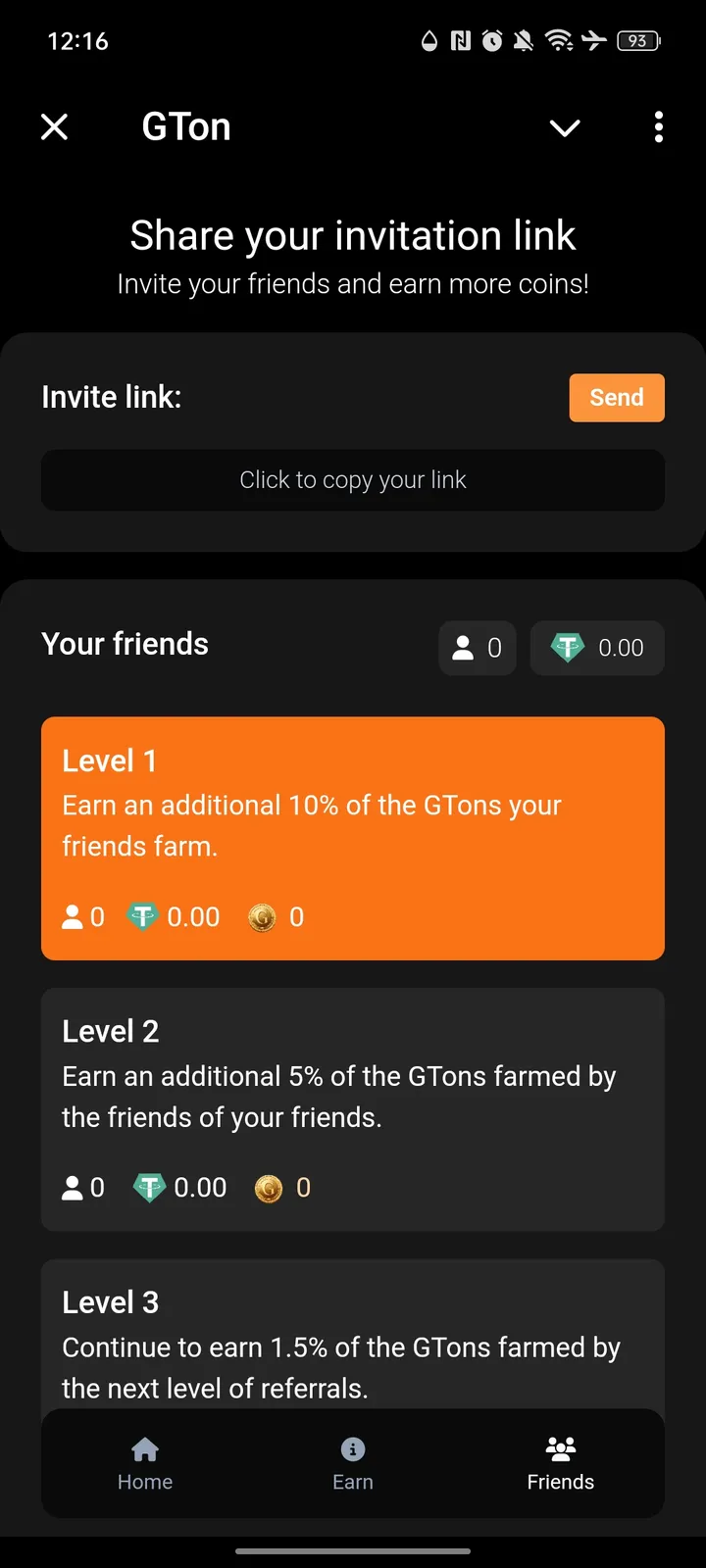The image size is (706, 1568).
Task: Click the person icon showing your friends count
Action: (x=466, y=647)
